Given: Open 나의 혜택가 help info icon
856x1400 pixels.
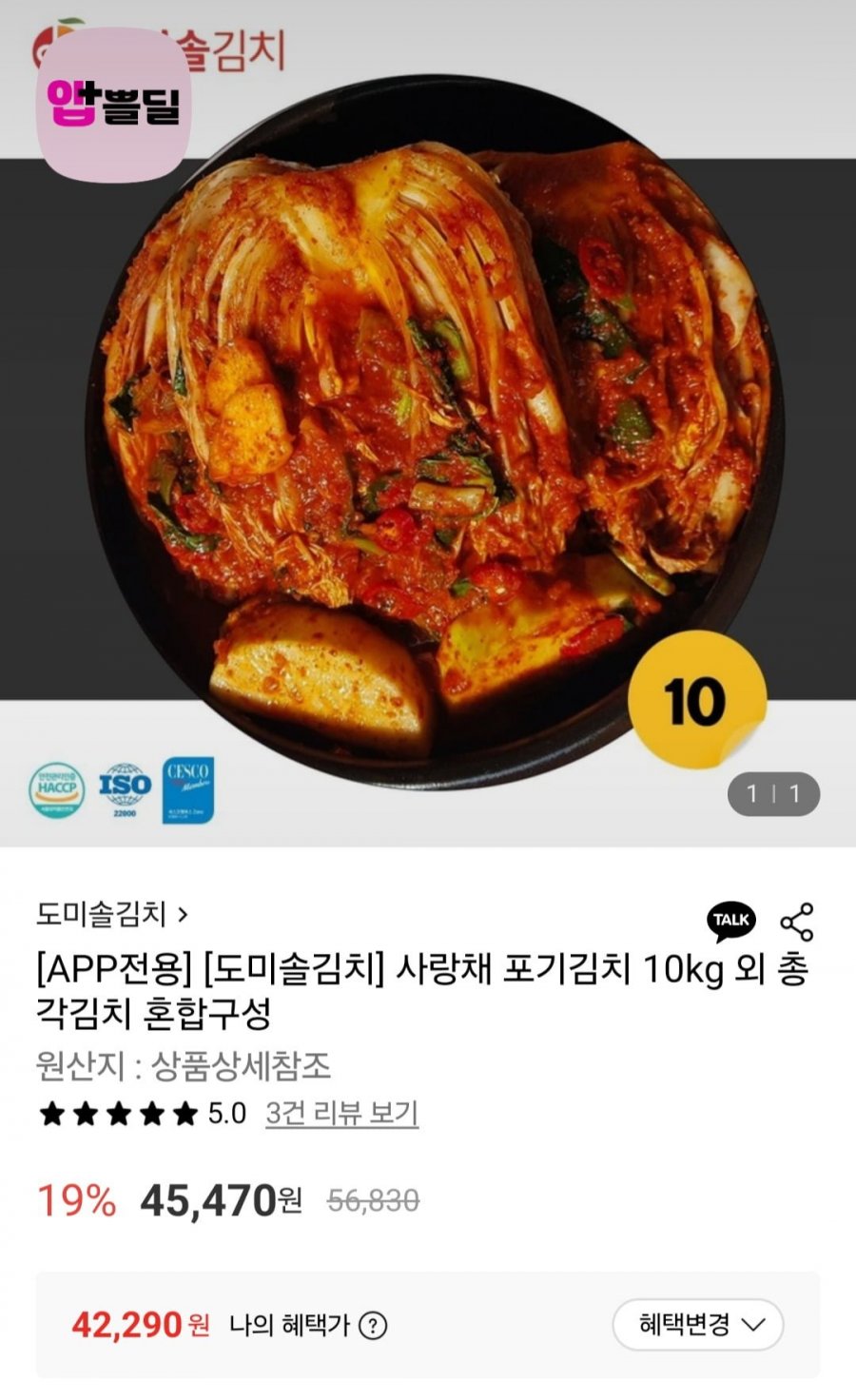Looking at the screenshot, I should click(373, 1325).
